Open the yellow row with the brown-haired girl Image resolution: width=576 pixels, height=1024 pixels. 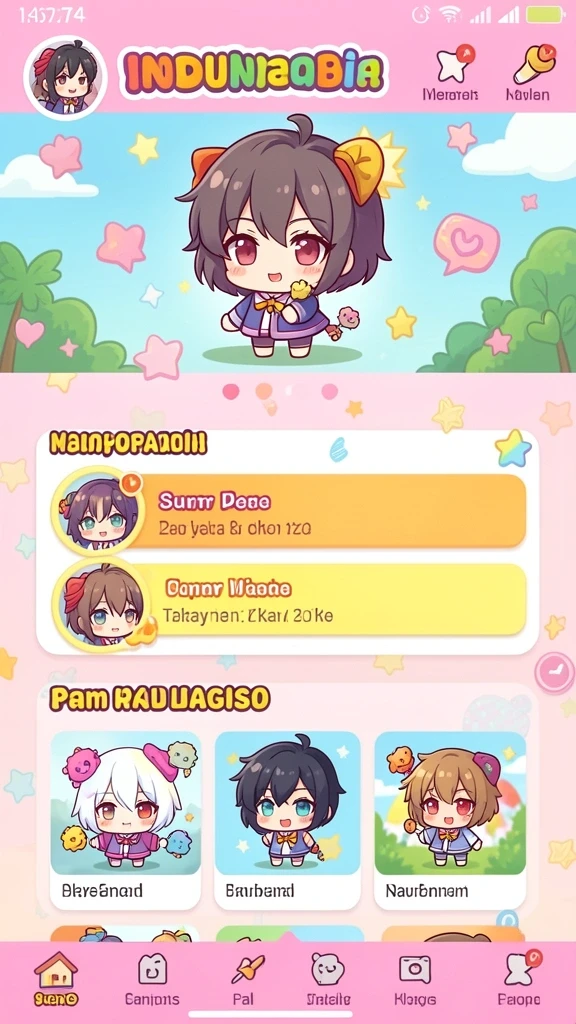[x=290, y=600]
